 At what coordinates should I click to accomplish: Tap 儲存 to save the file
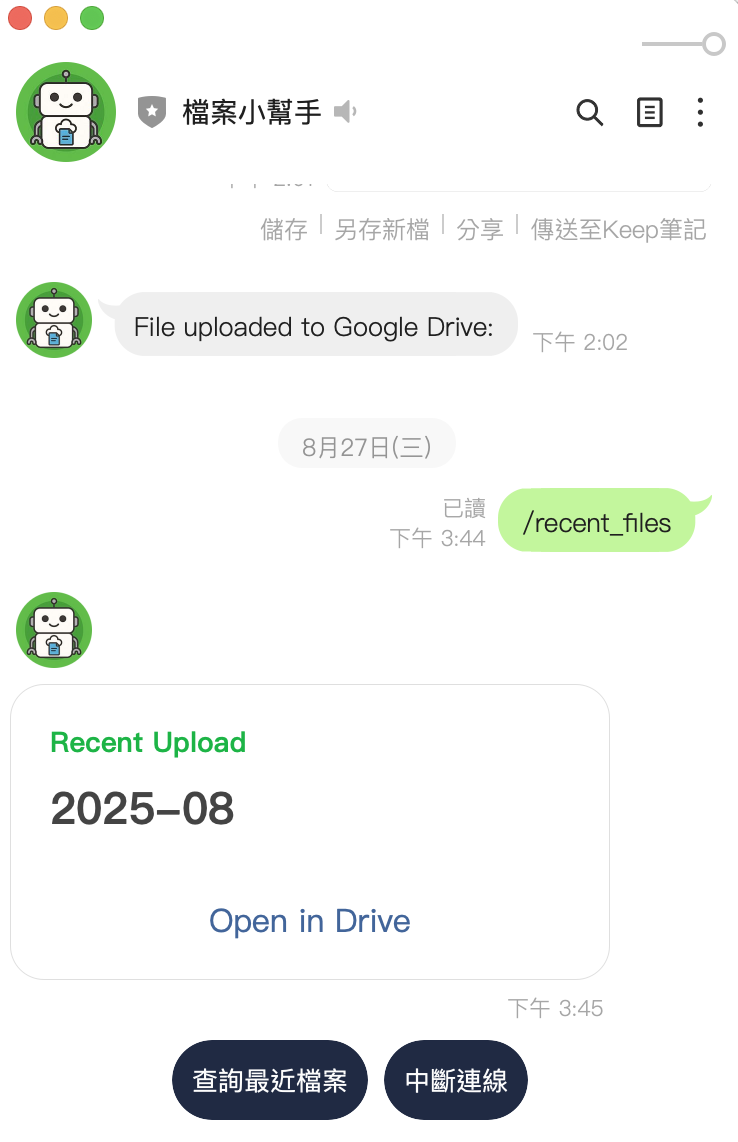284,230
